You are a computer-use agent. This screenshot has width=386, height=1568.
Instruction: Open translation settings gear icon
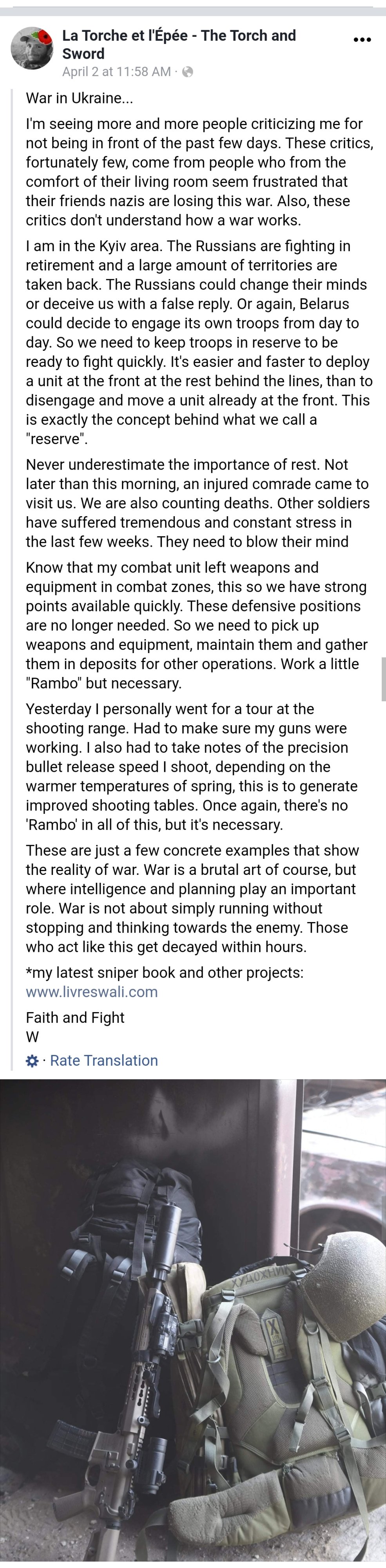[x=32, y=1061]
